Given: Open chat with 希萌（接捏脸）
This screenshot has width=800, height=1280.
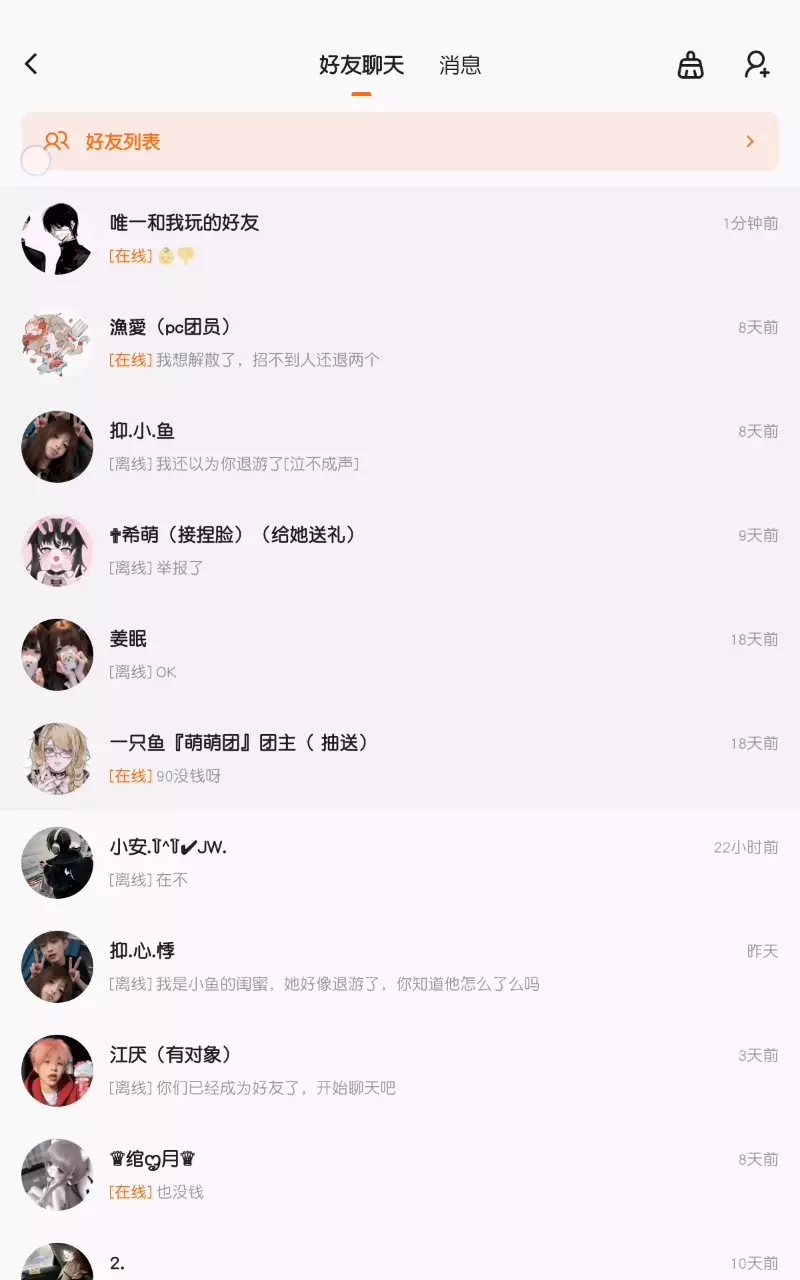Looking at the screenshot, I should [x=400, y=550].
